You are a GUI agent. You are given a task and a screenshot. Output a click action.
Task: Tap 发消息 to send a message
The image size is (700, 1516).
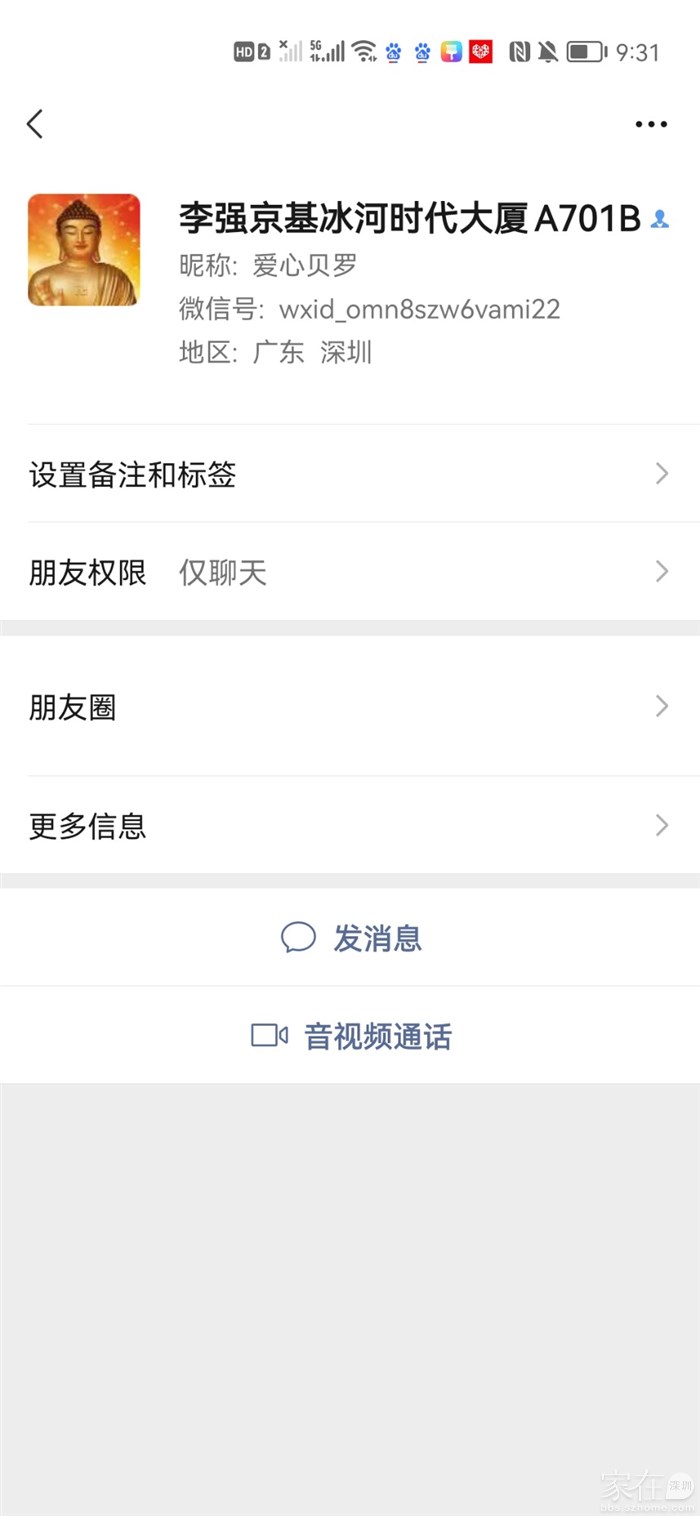tap(351, 938)
